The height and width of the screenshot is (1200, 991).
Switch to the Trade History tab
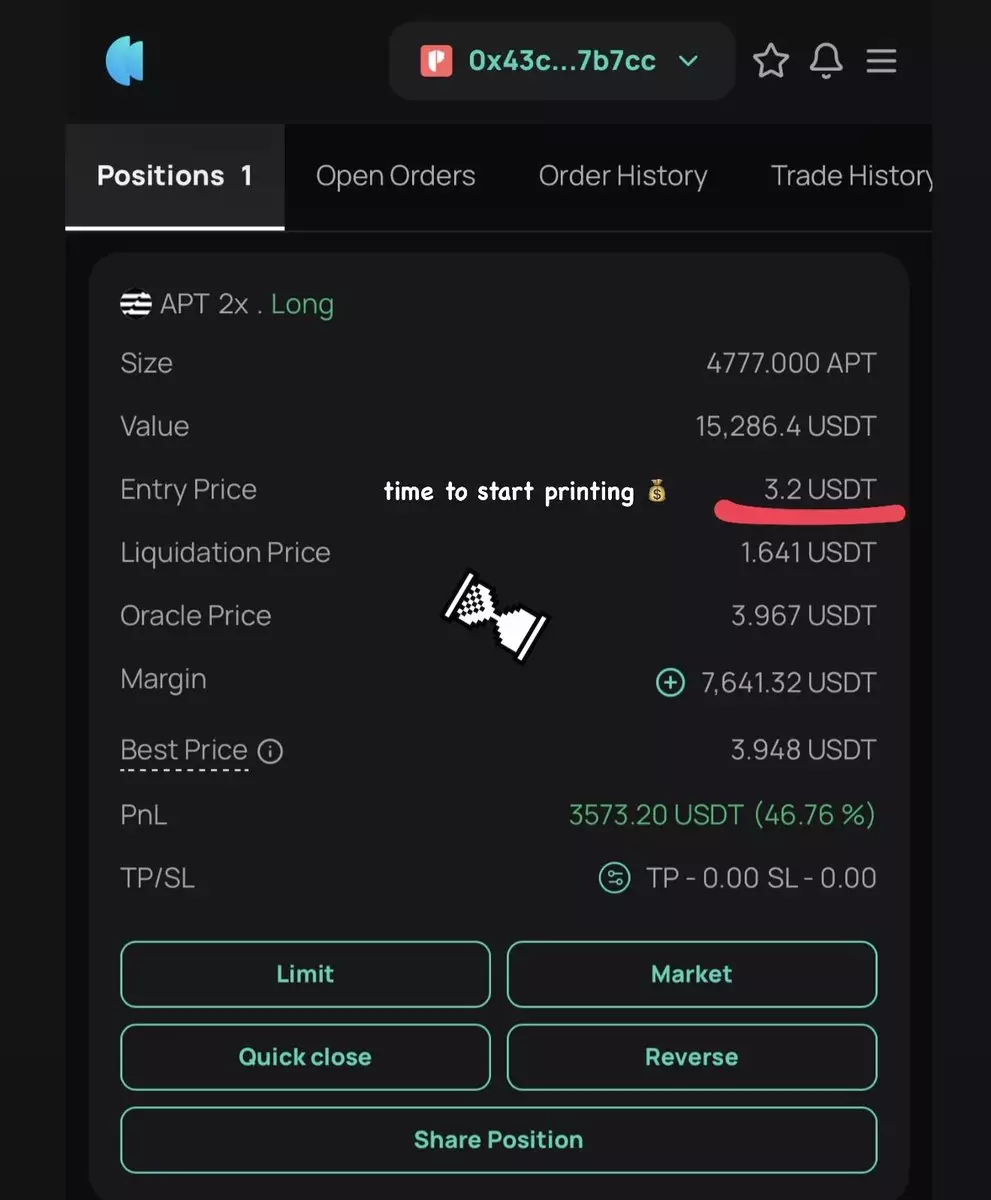(851, 176)
